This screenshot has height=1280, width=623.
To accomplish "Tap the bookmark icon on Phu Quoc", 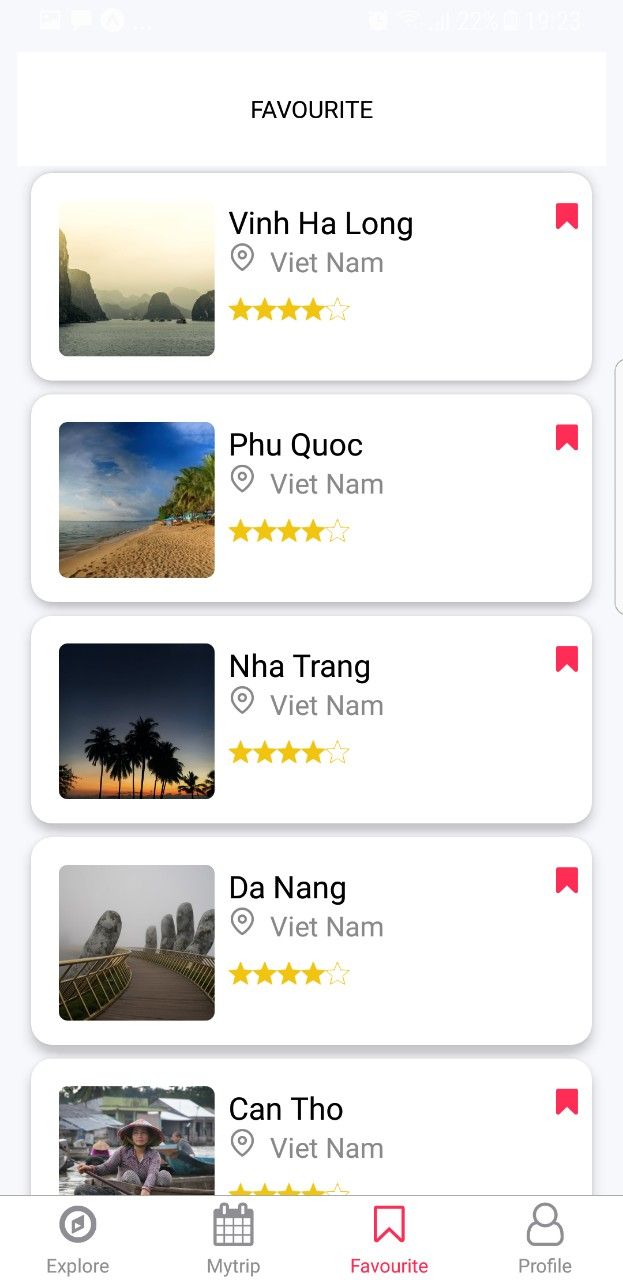I will point(567,437).
